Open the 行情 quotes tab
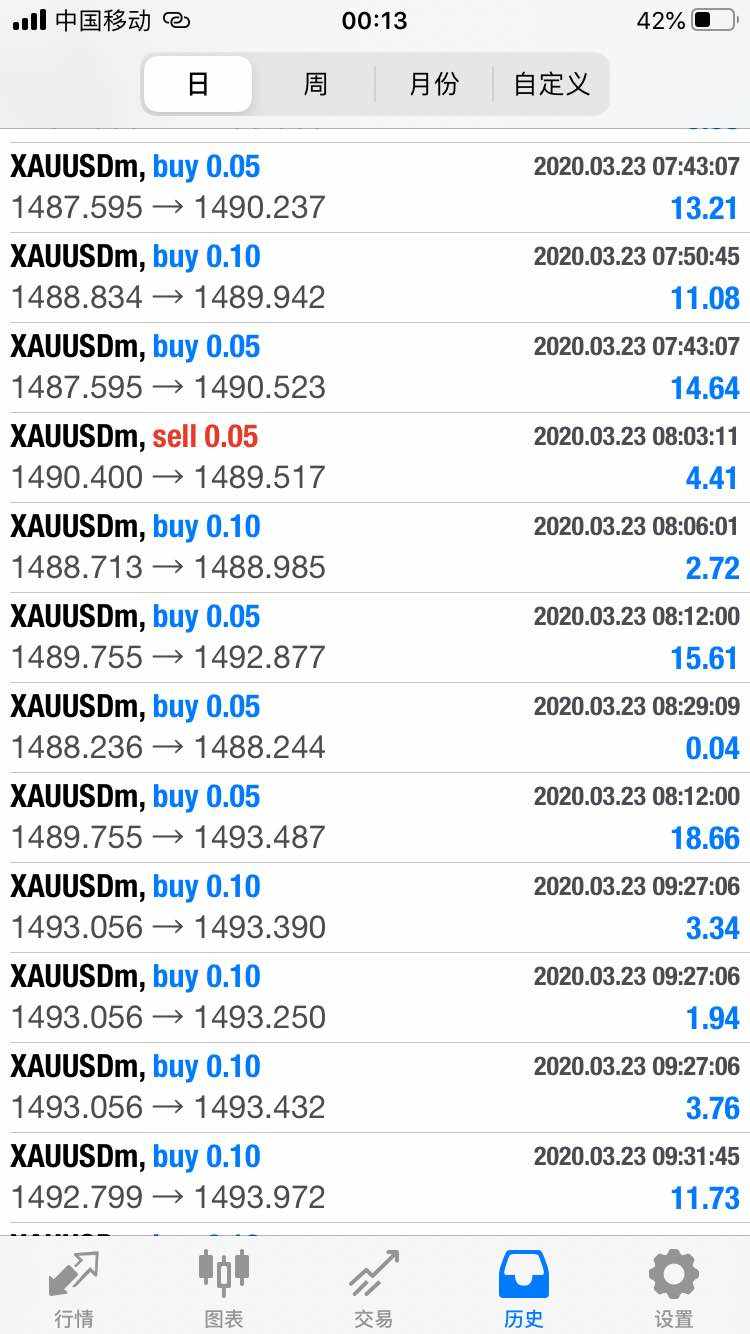This screenshot has height=1334, width=750. pyautogui.click(x=74, y=1288)
